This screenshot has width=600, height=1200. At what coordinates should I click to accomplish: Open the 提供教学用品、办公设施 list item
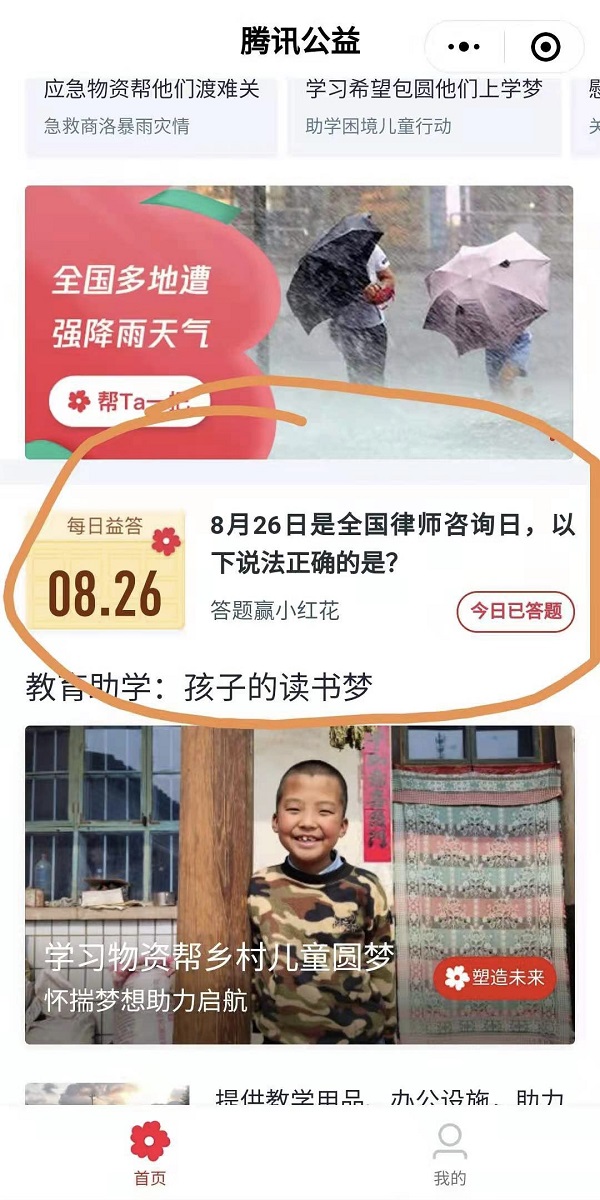390,1097
